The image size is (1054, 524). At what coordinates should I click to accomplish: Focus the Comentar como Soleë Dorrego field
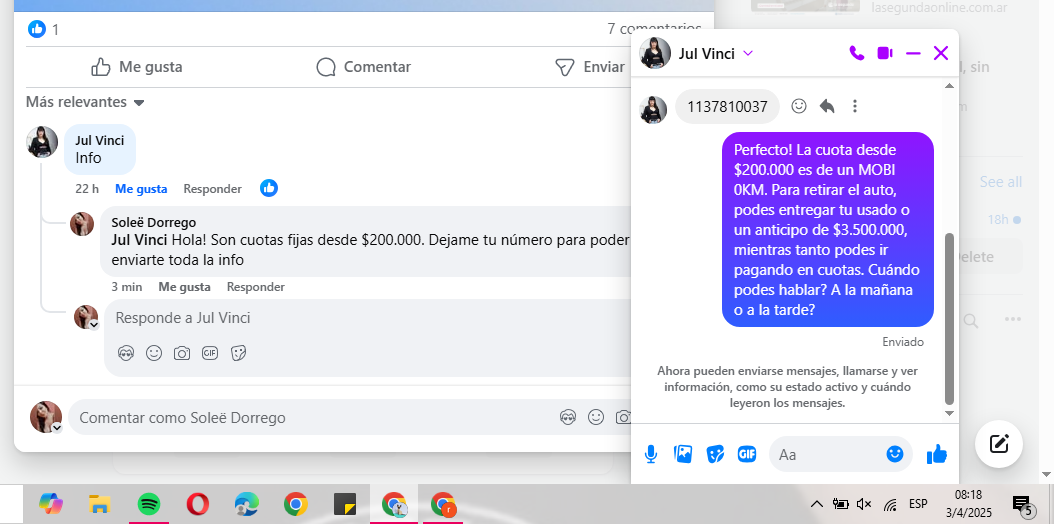[x=300, y=418]
